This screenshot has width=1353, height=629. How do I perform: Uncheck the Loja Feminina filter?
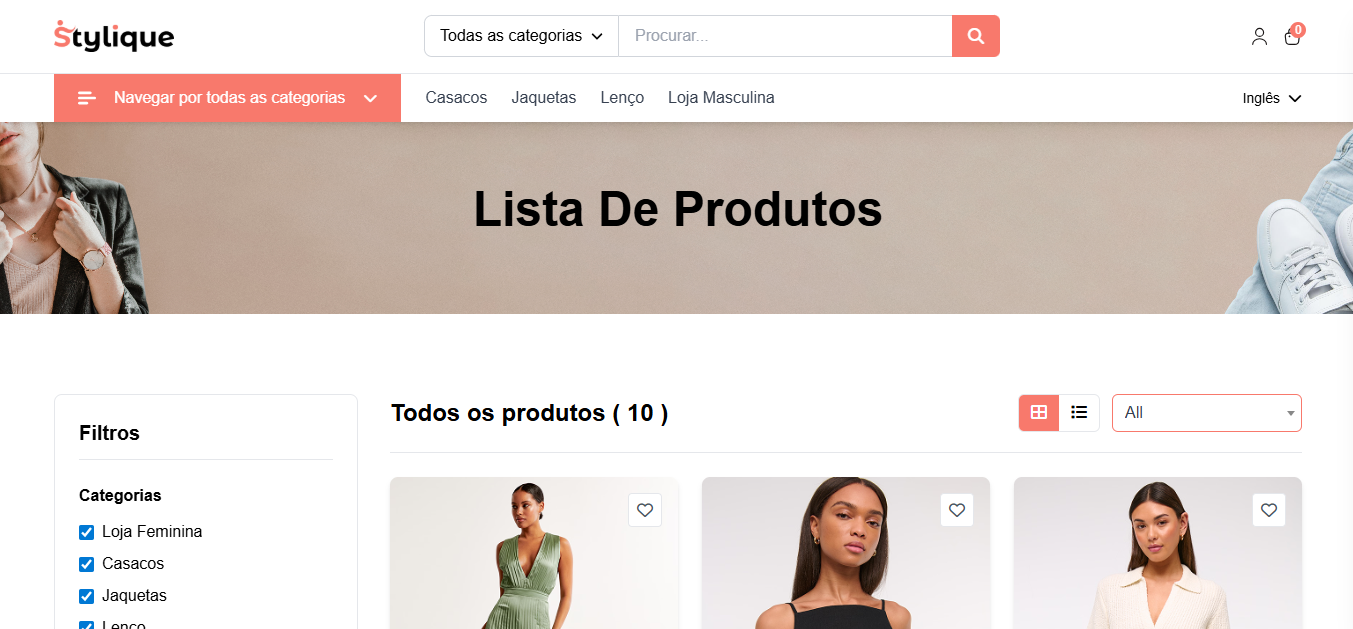click(x=87, y=532)
